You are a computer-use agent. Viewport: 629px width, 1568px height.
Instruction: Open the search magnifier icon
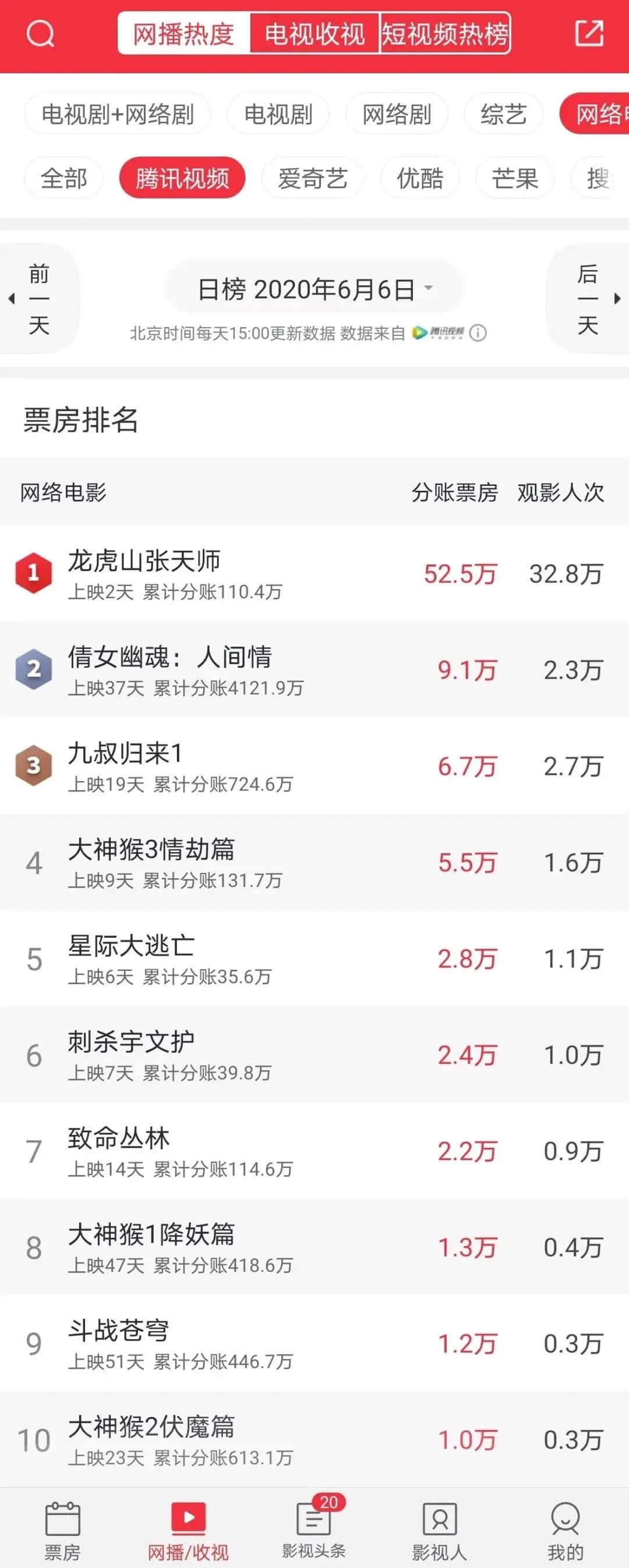coord(40,34)
